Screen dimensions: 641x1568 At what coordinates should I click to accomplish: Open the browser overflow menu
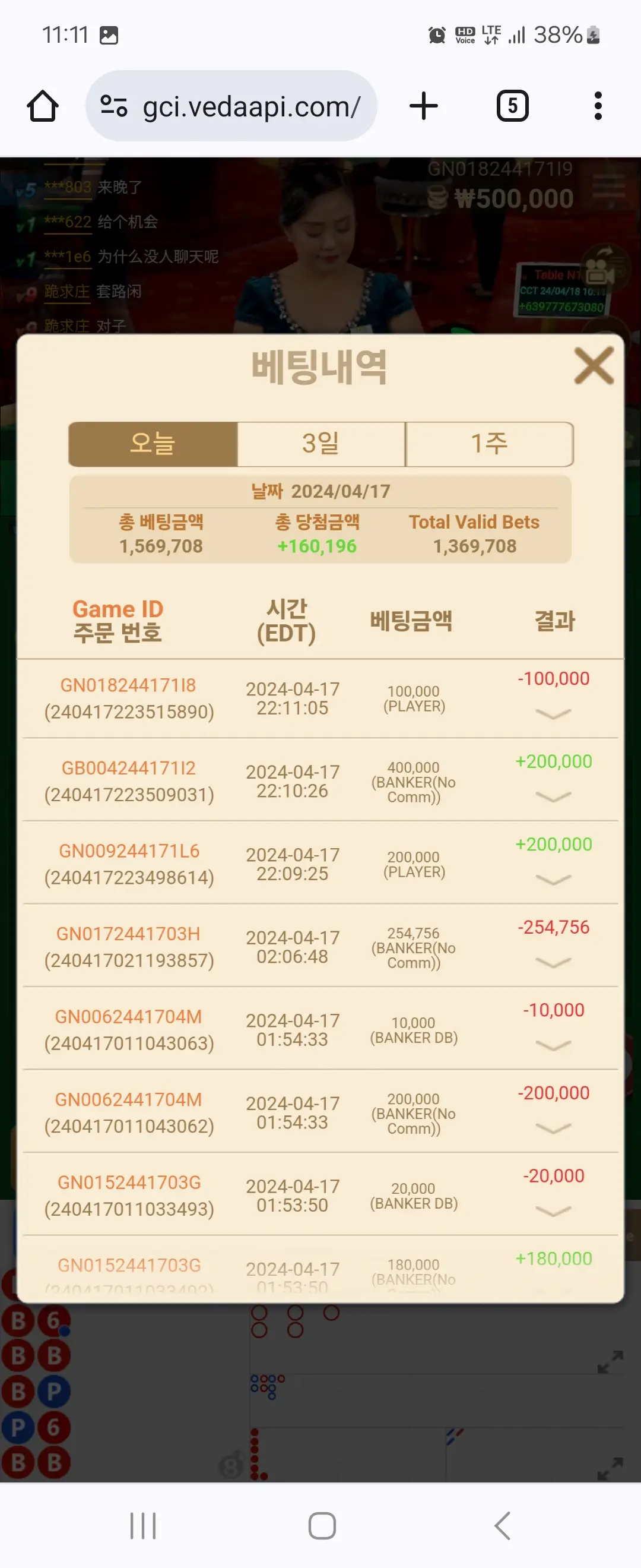click(x=598, y=106)
